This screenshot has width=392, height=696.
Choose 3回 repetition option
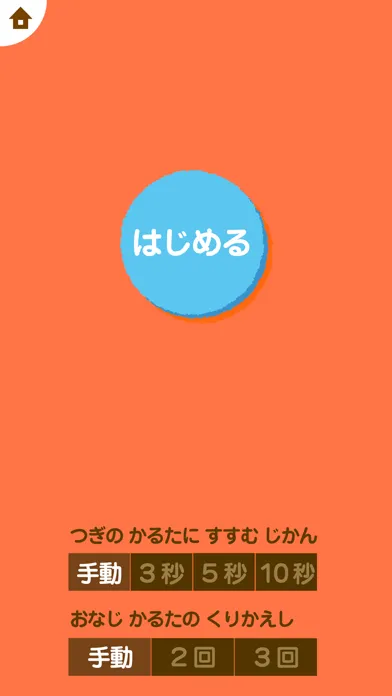[x=276, y=657]
